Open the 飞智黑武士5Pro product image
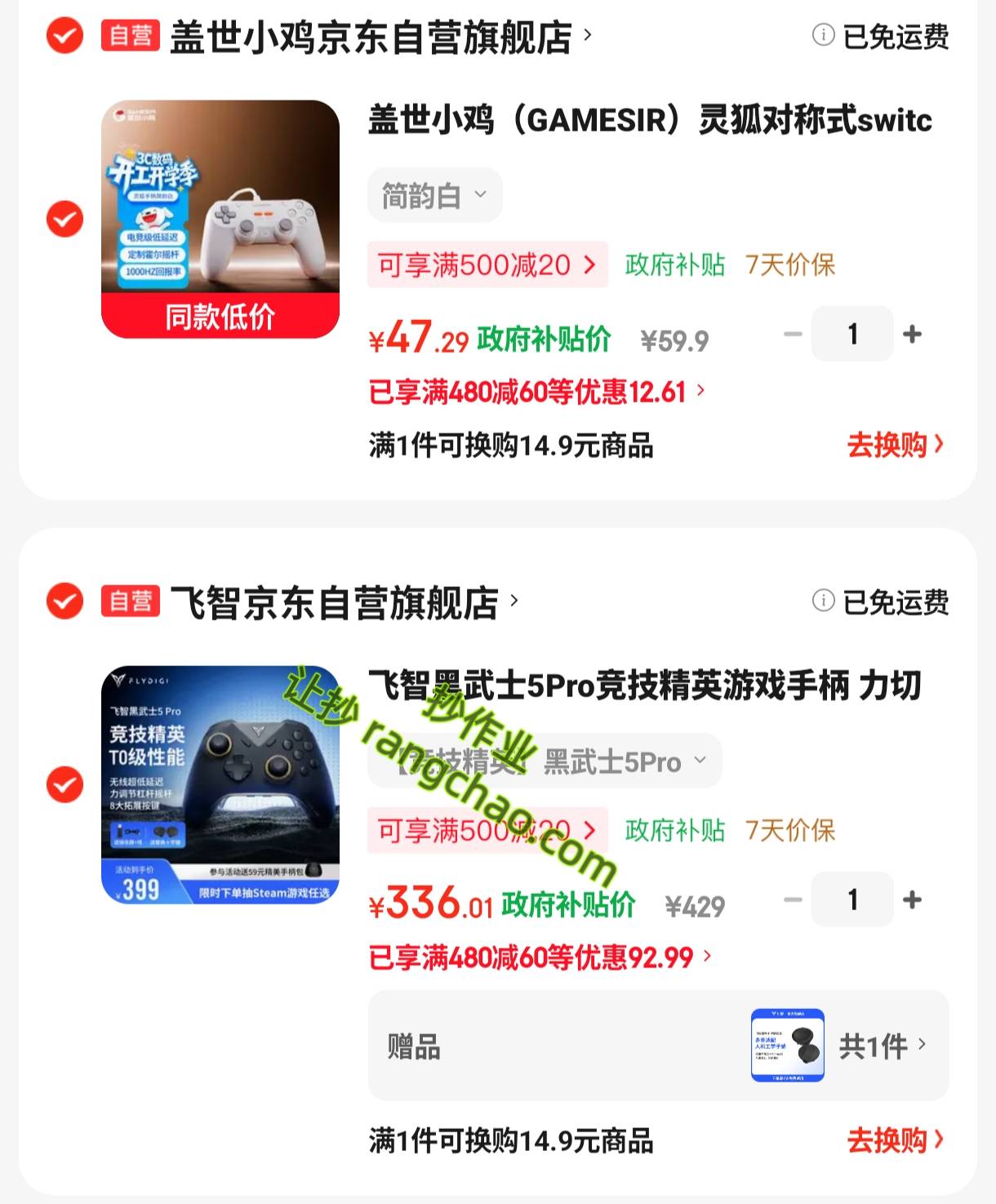The width and height of the screenshot is (996, 1204). (220, 784)
